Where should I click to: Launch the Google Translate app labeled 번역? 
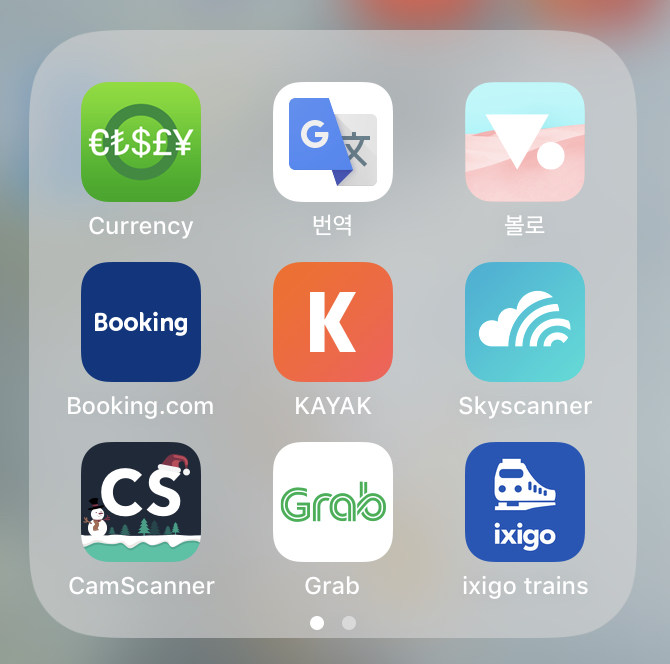(x=333, y=142)
